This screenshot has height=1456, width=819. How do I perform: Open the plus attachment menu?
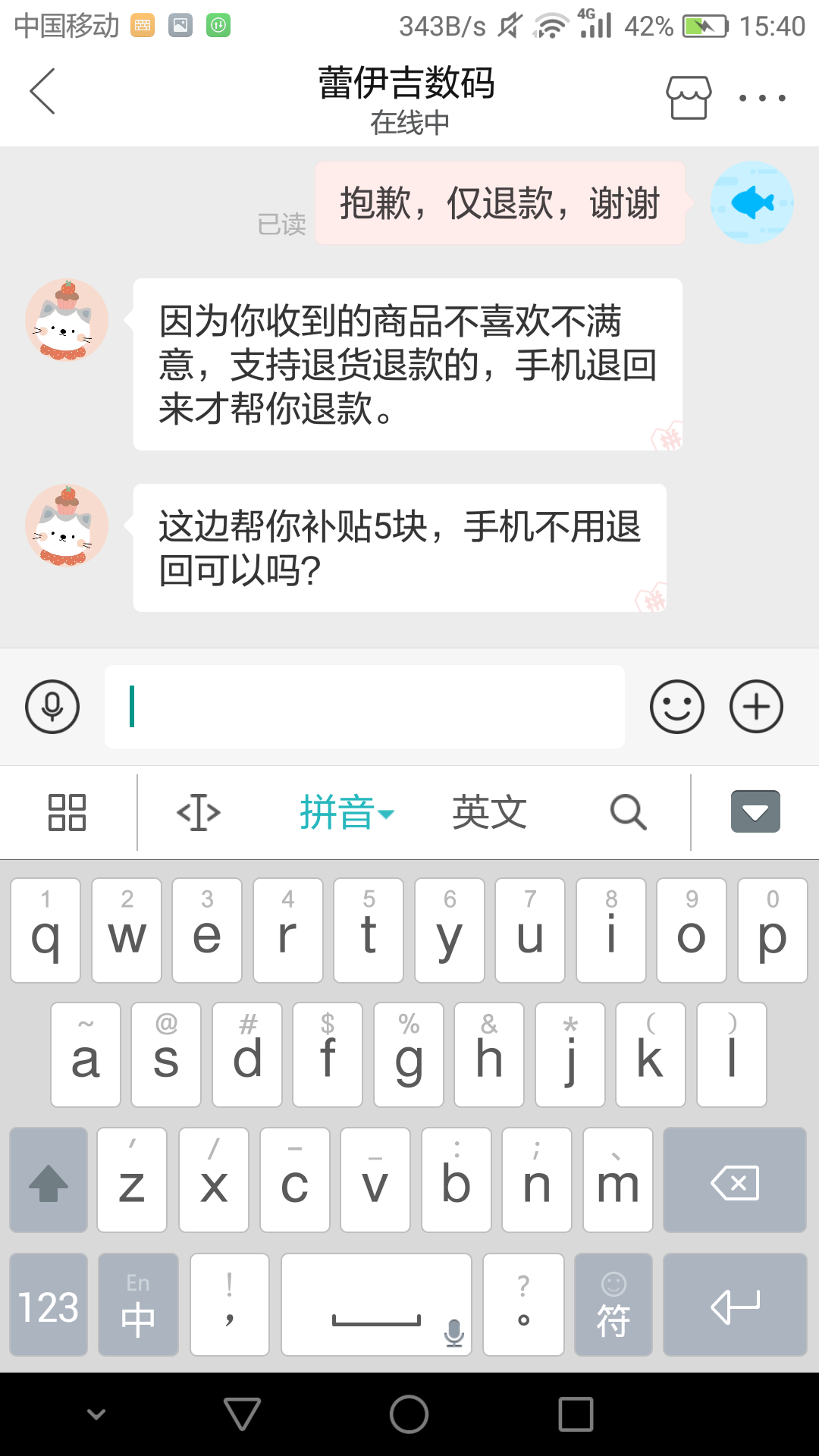coord(756,707)
